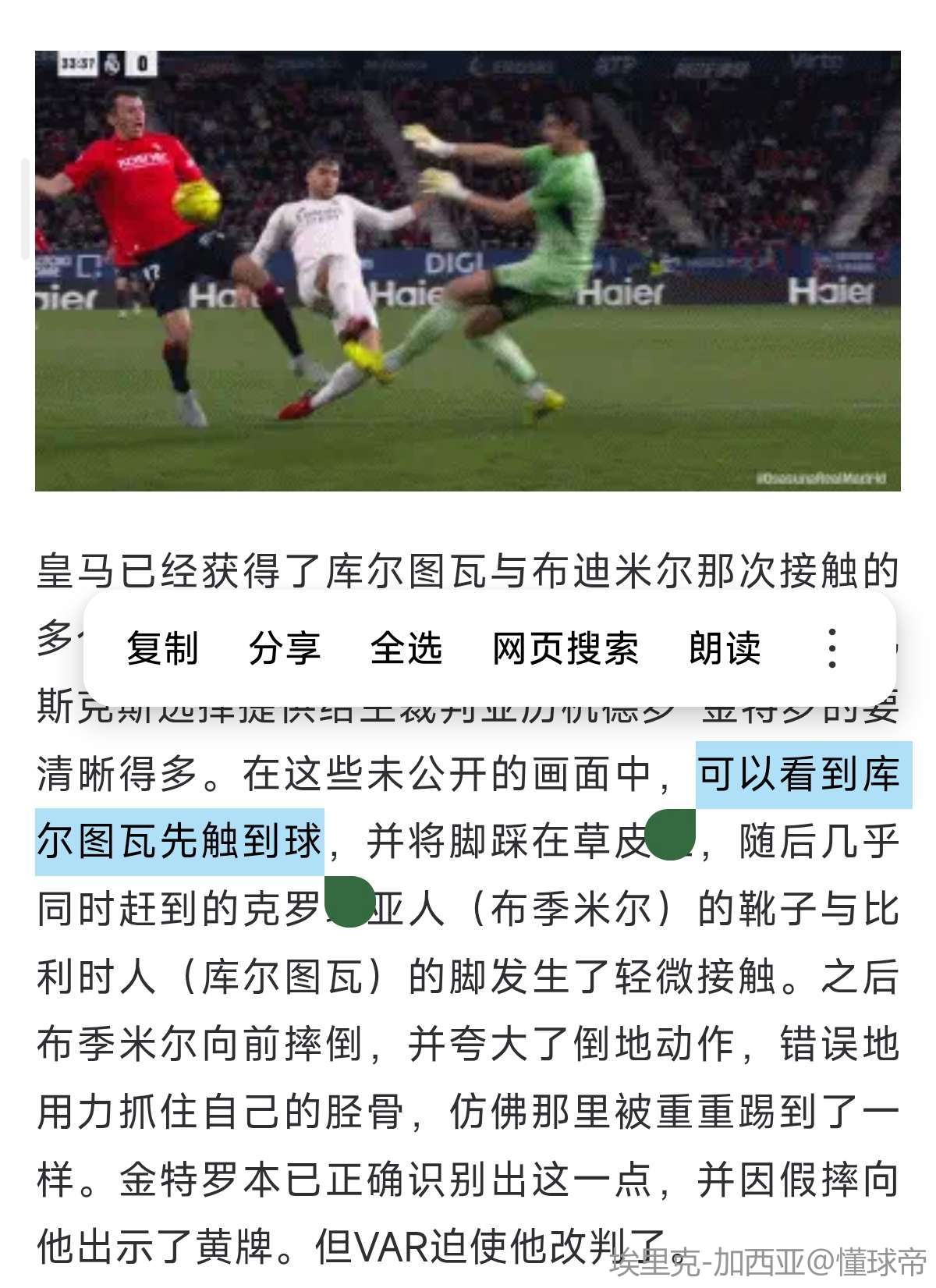The height and width of the screenshot is (1288, 936).
Task: Copy the selected text
Action: pos(162,648)
